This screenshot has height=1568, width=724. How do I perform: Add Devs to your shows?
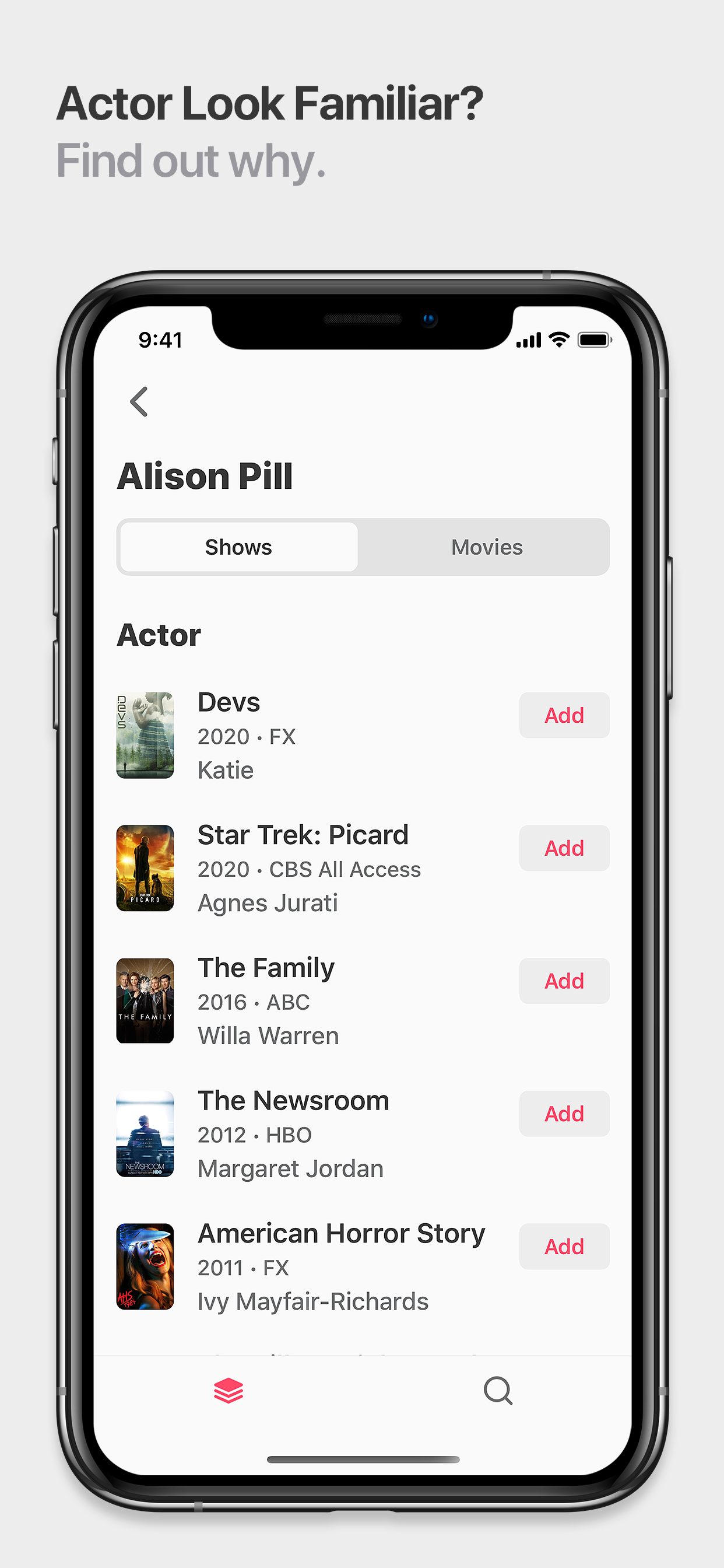tap(563, 715)
